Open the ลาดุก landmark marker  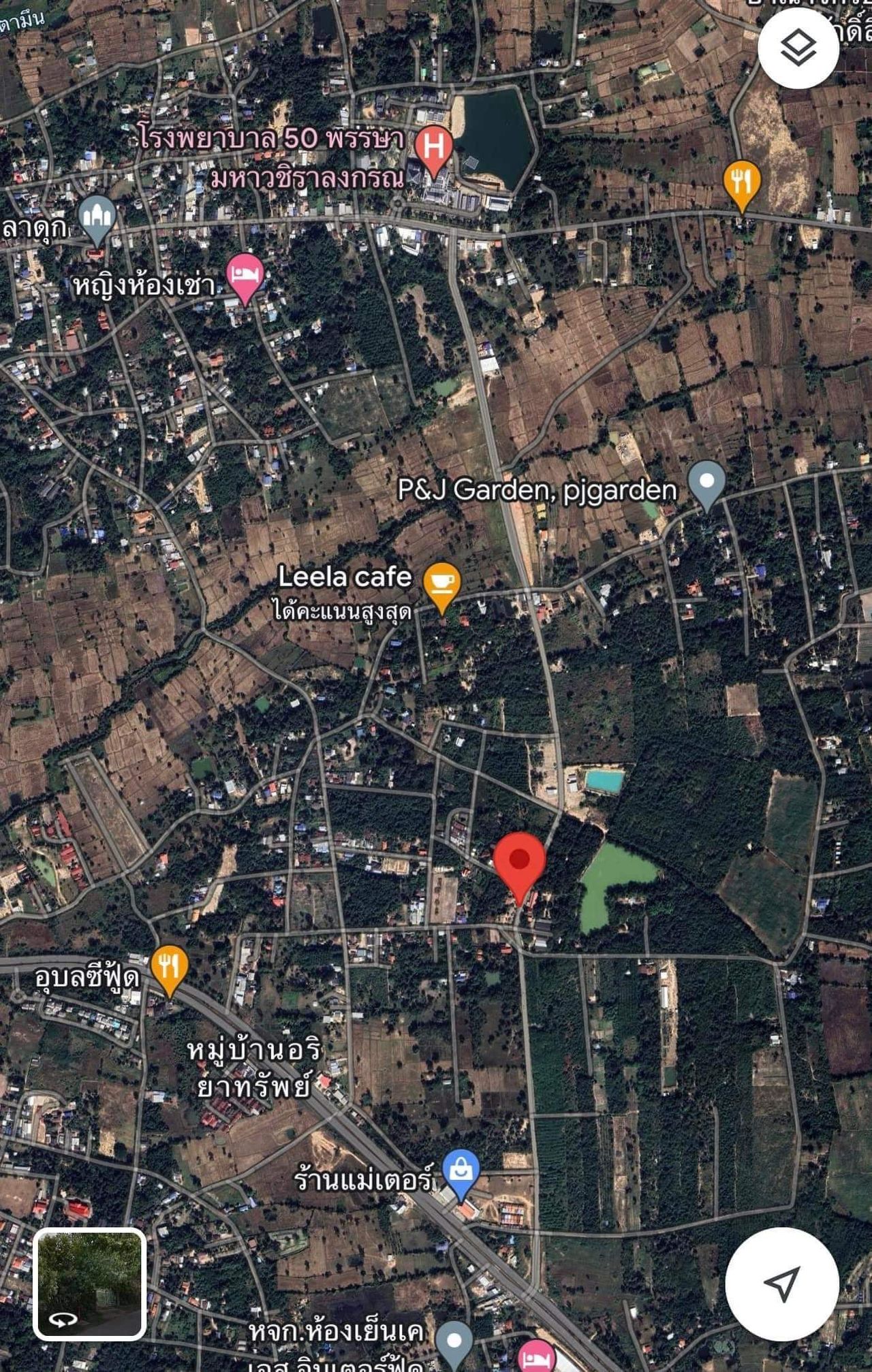pos(97,219)
